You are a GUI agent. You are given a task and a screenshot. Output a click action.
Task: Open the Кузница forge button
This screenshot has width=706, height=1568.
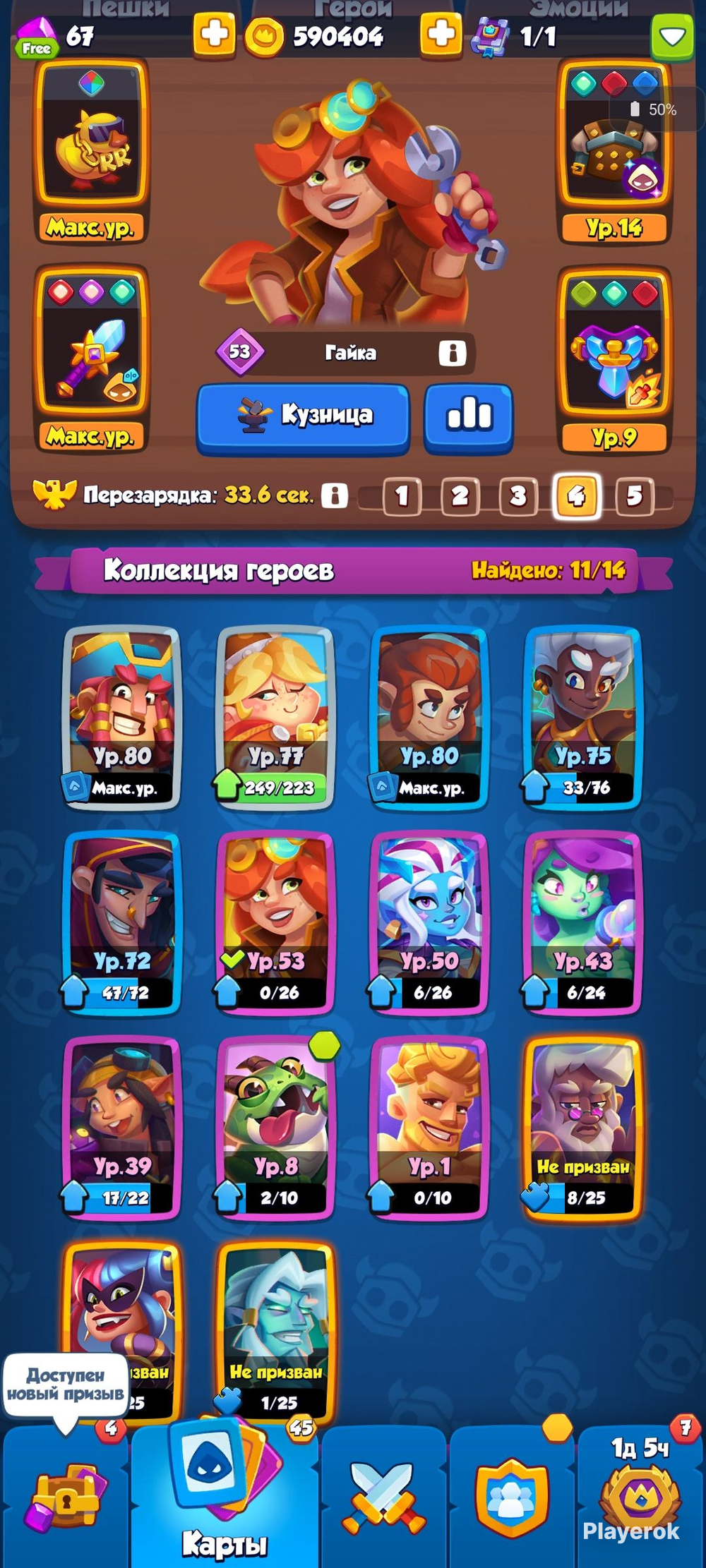point(303,417)
